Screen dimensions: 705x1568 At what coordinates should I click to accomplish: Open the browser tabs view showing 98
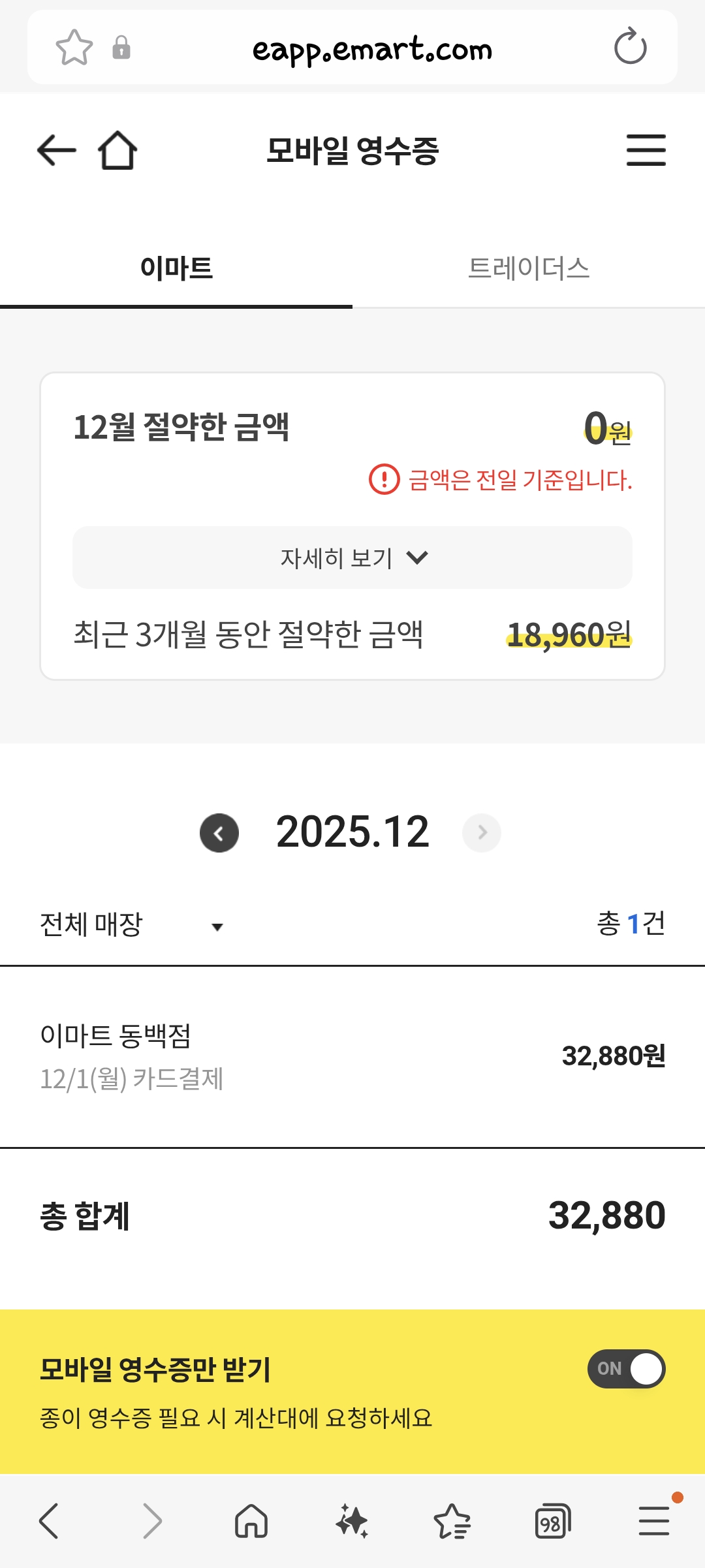point(552,1522)
